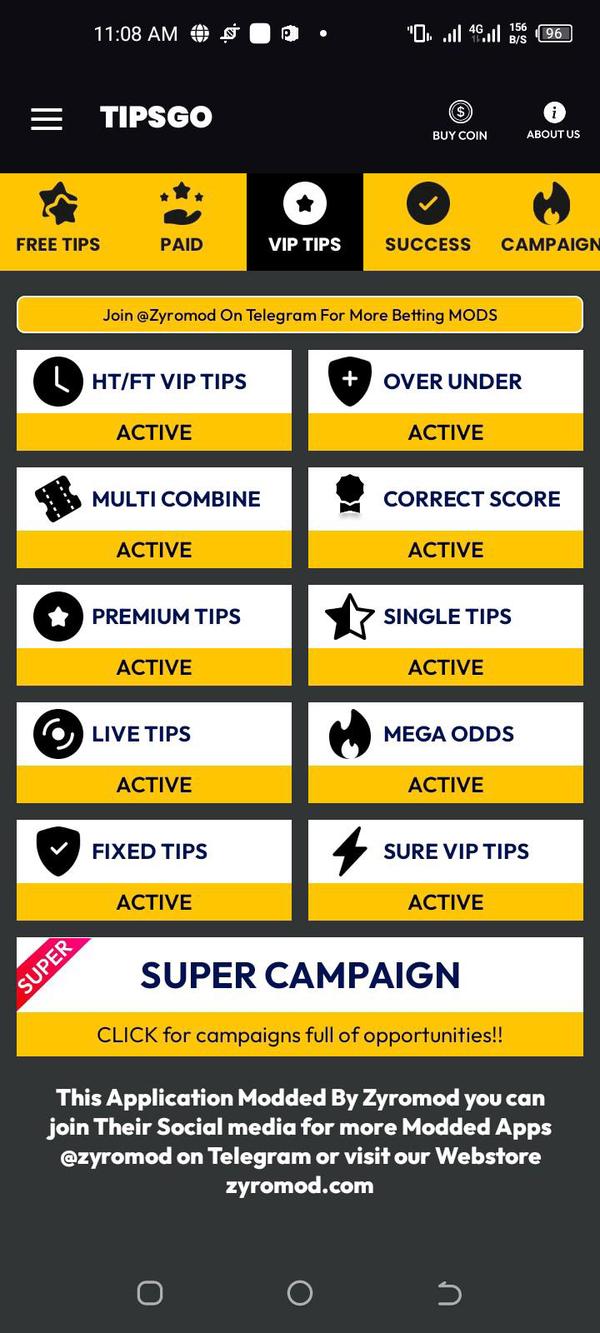The image size is (600, 1333).
Task: Select the Success tab
Action: (x=427, y=221)
